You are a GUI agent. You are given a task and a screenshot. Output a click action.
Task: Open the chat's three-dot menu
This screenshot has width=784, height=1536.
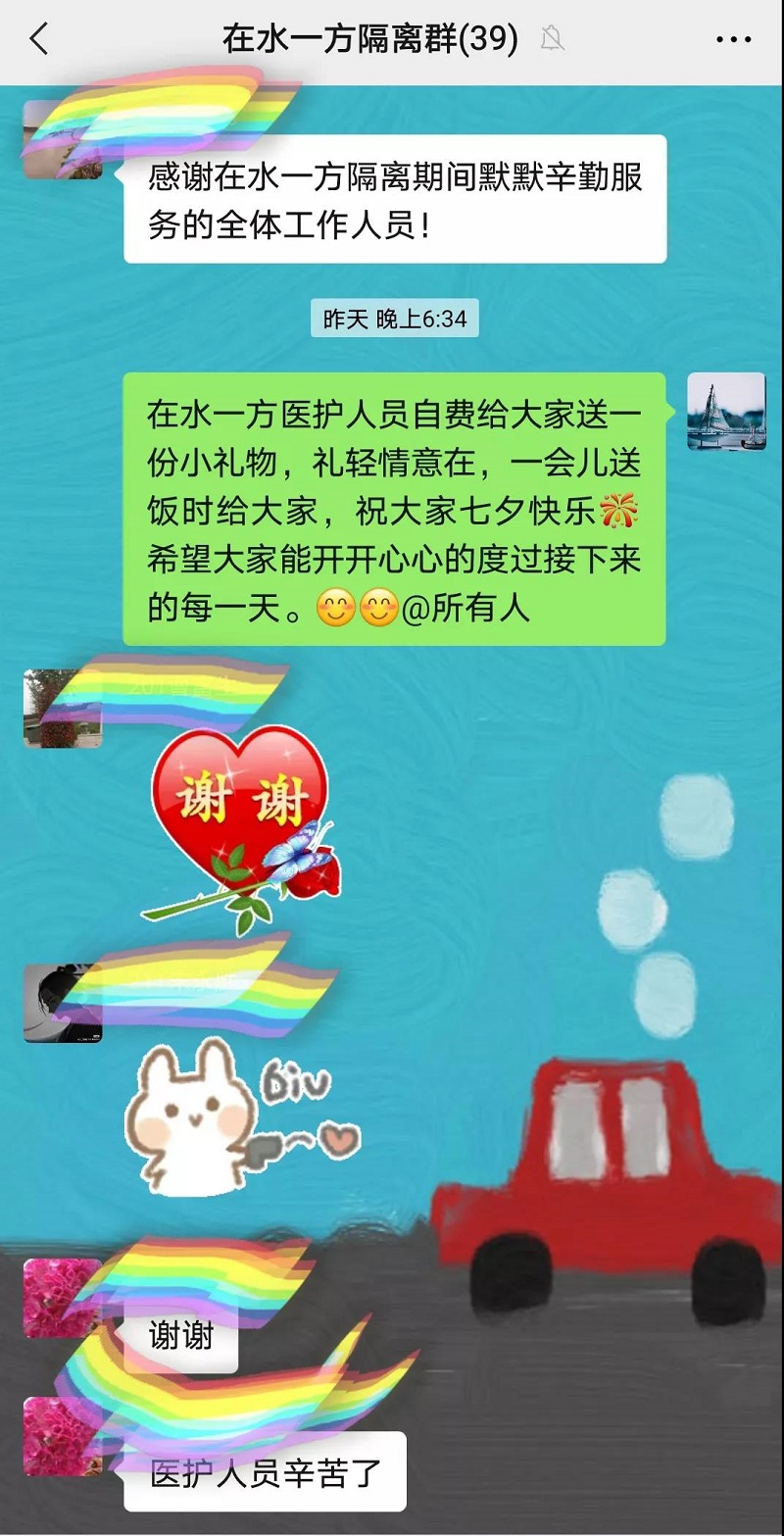[x=733, y=40]
